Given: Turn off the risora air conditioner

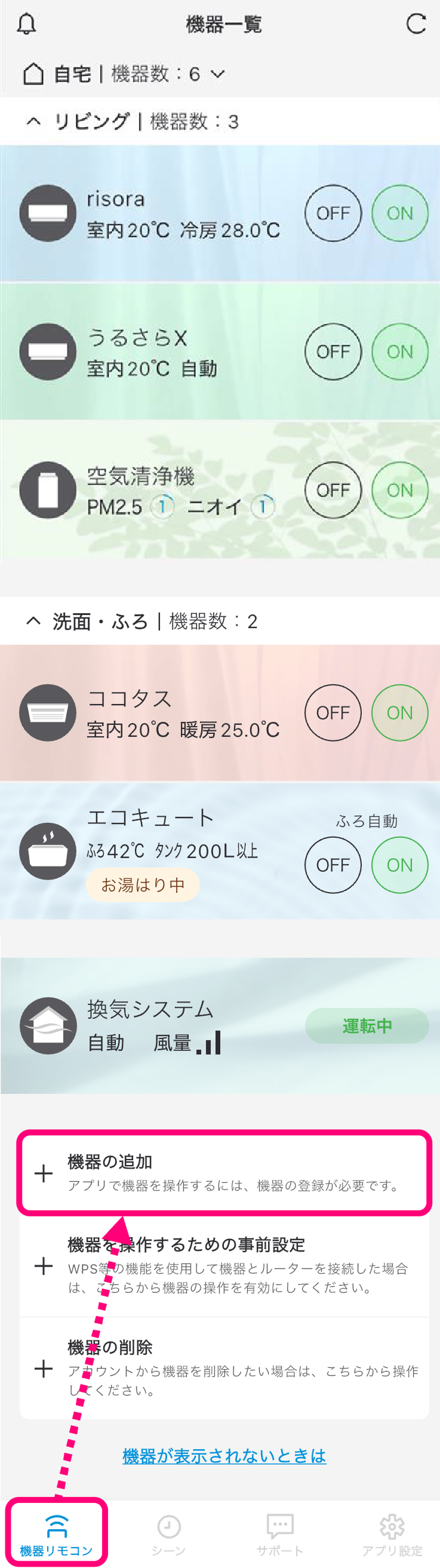Looking at the screenshot, I should [x=333, y=213].
